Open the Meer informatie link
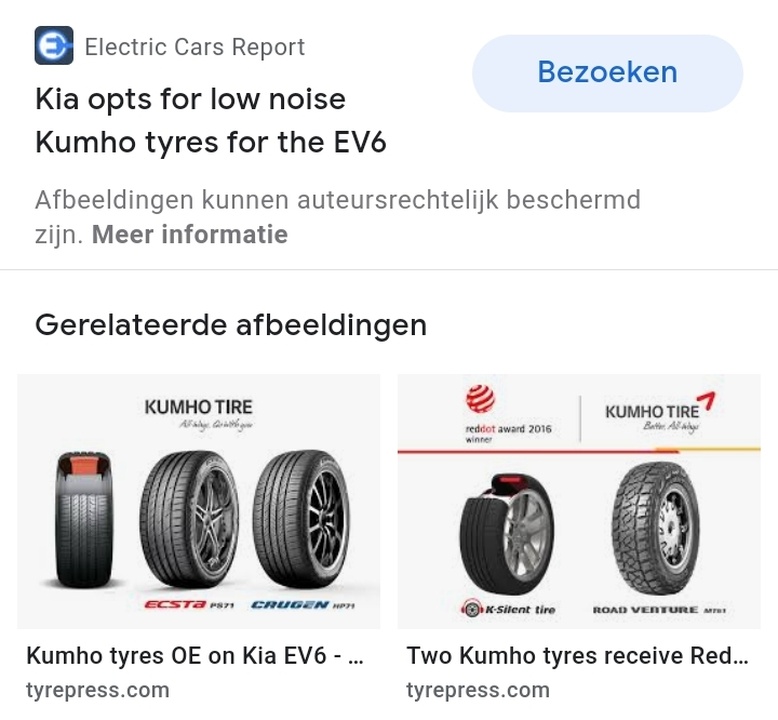 click(189, 235)
